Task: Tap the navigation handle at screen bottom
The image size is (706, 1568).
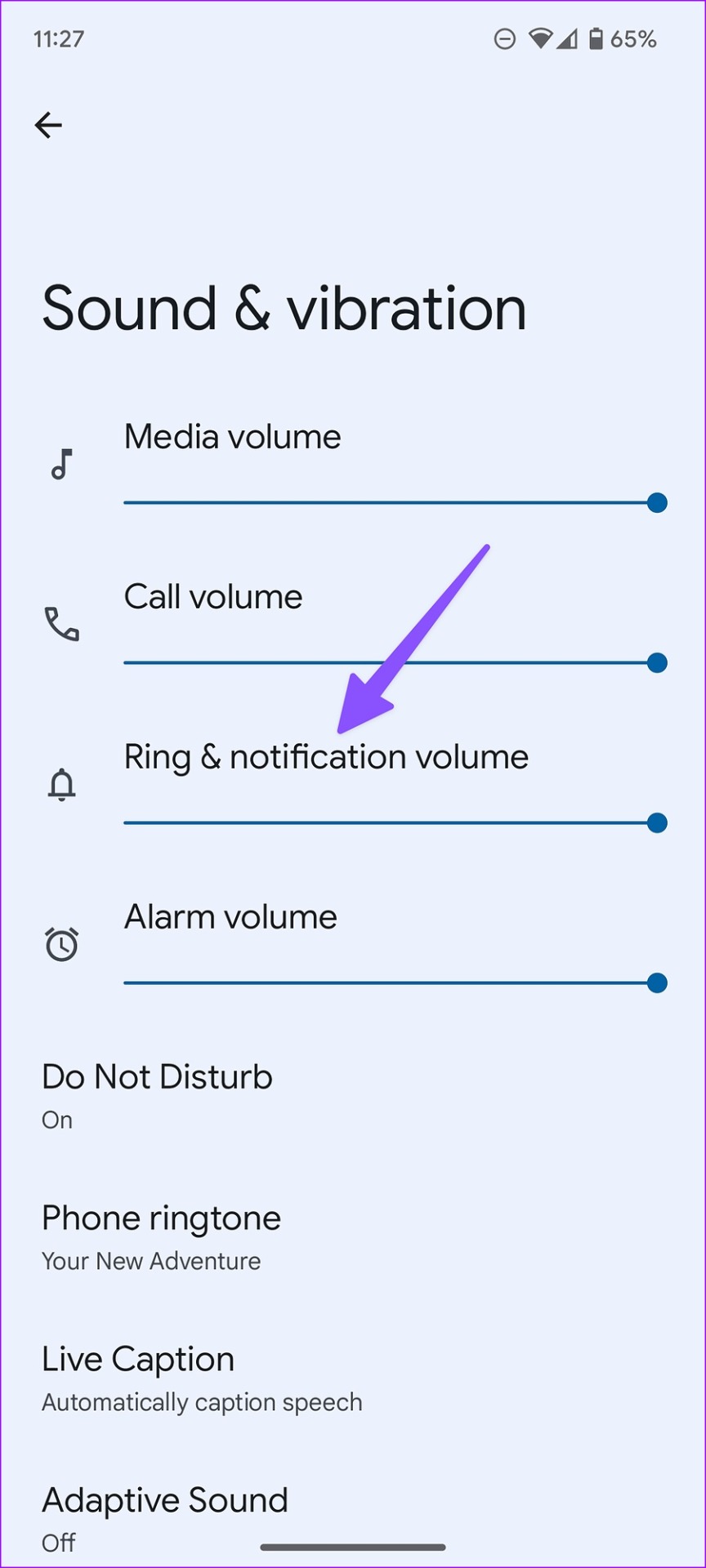Action: coord(353,1542)
